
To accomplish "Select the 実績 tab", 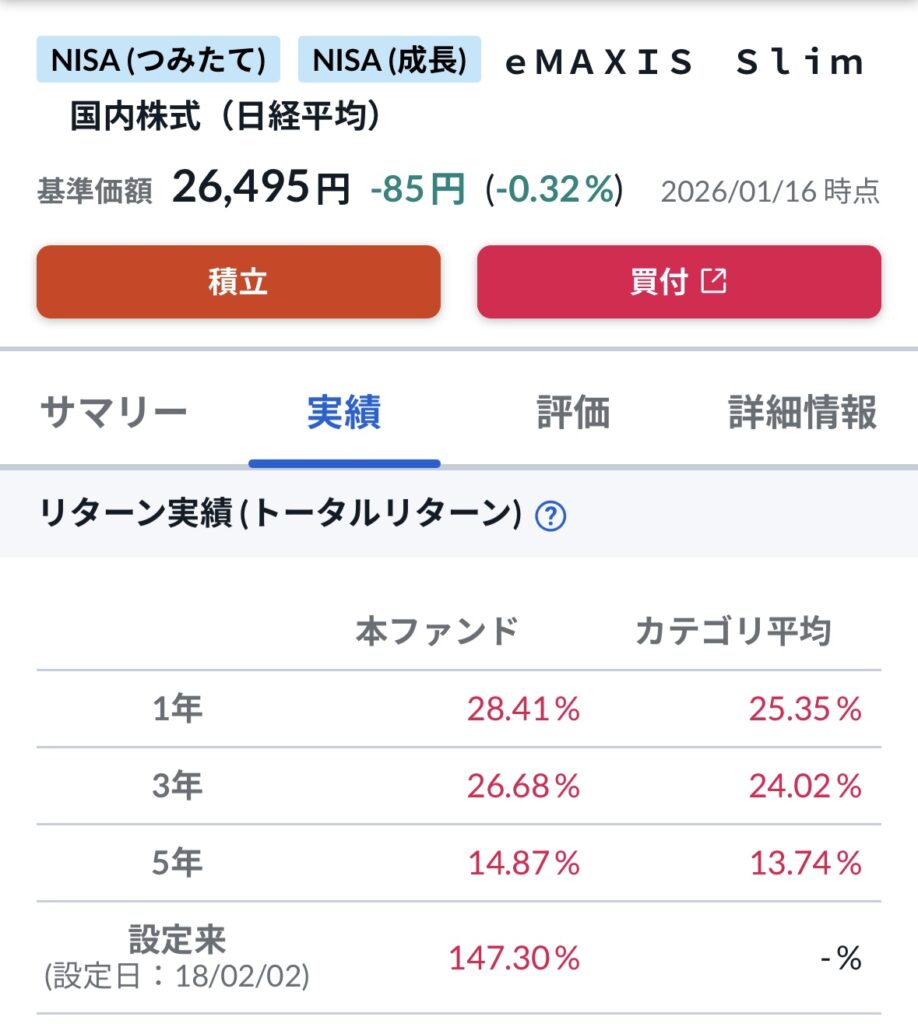I will point(344,412).
